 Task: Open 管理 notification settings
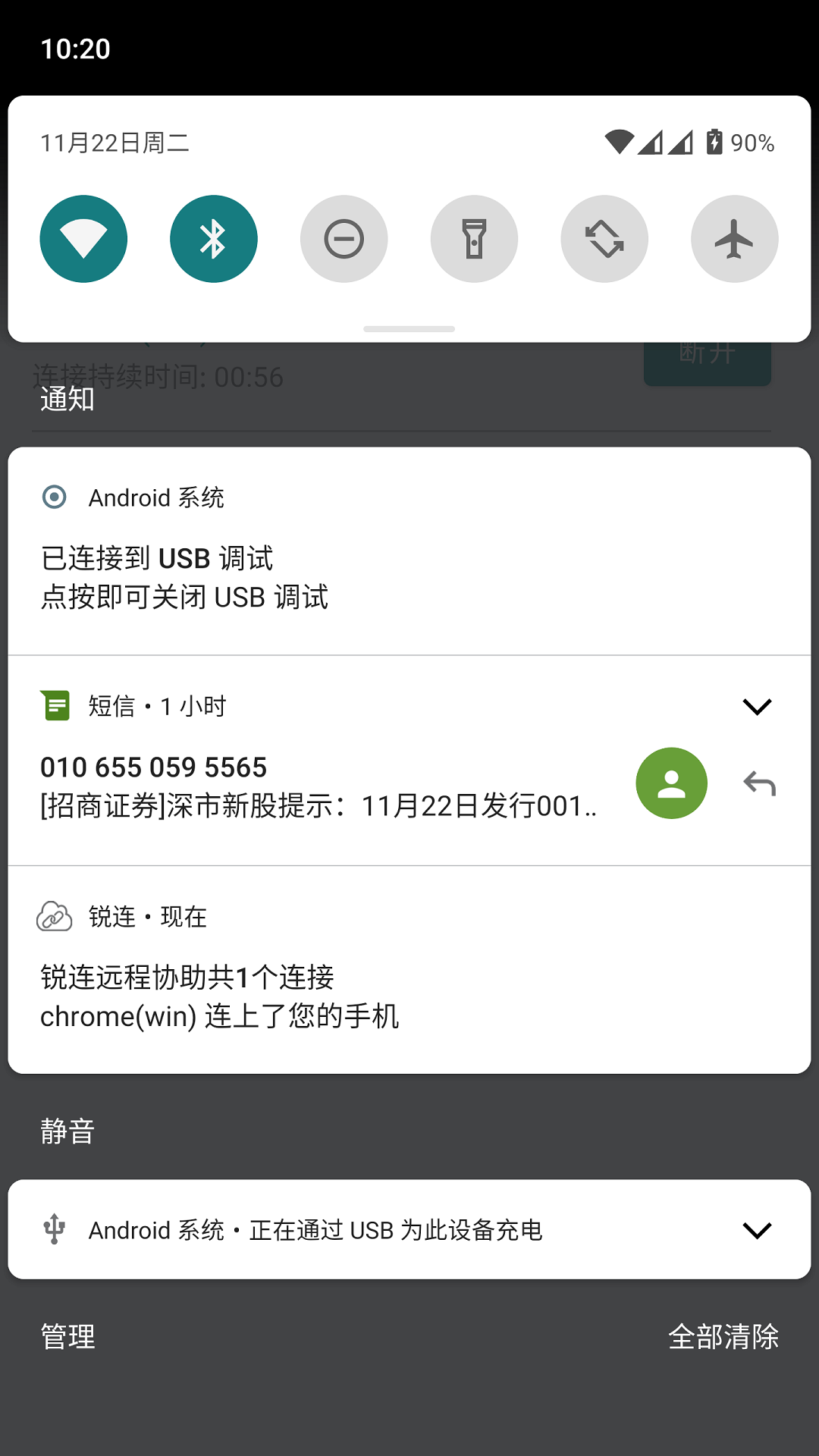[x=67, y=1337]
